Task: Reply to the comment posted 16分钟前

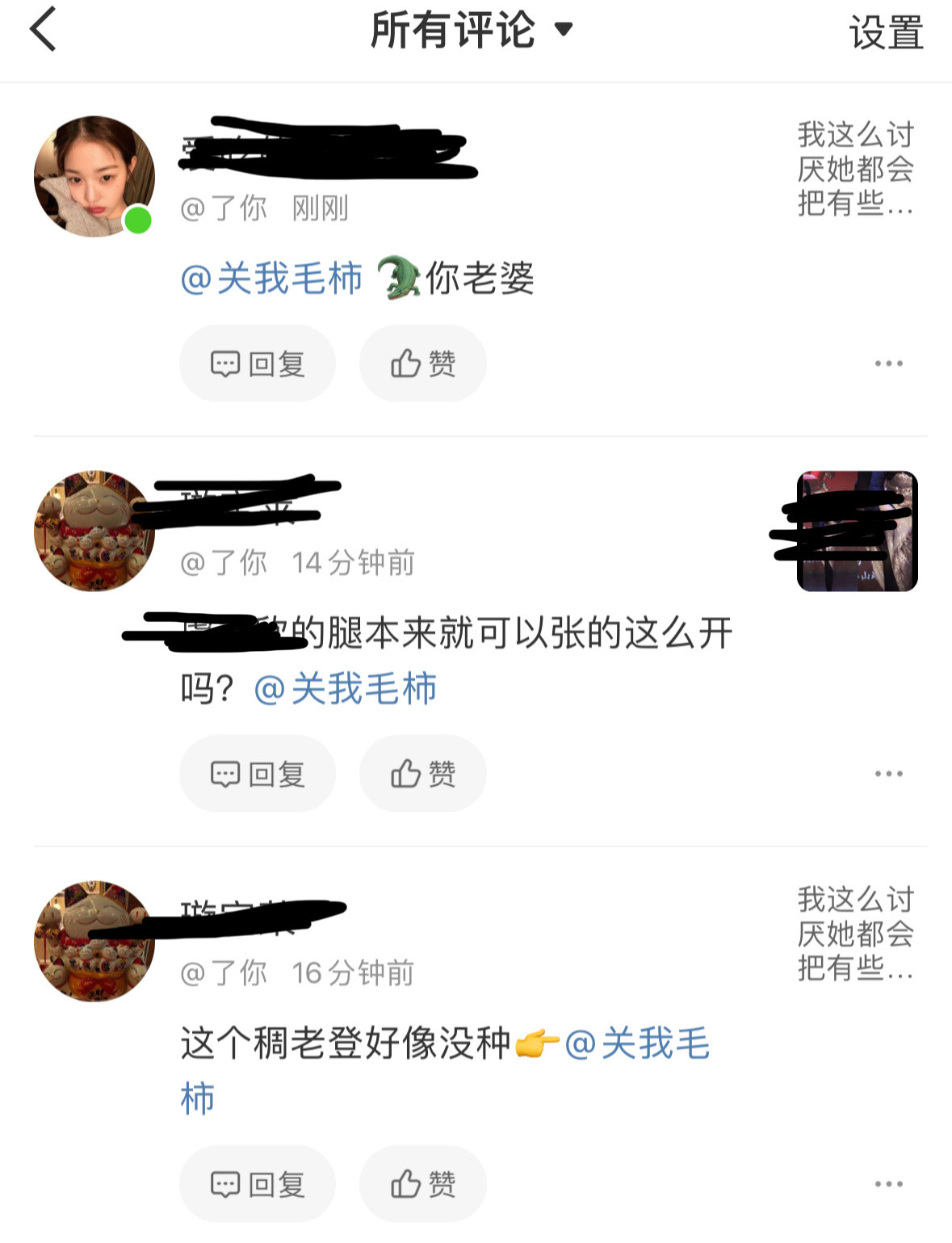Action: pyautogui.click(x=257, y=1184)
